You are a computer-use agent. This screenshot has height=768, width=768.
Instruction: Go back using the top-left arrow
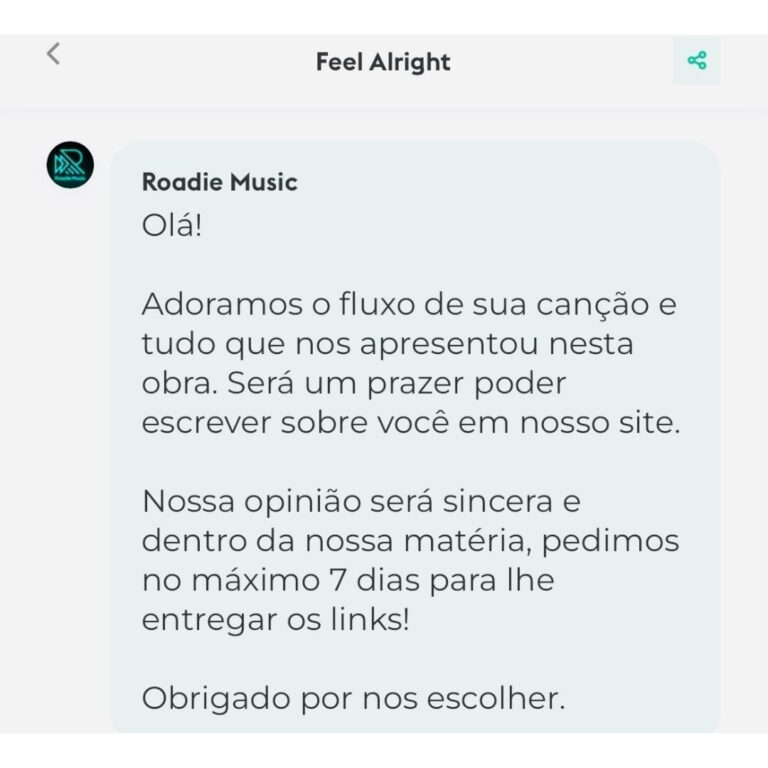[54, 55]
